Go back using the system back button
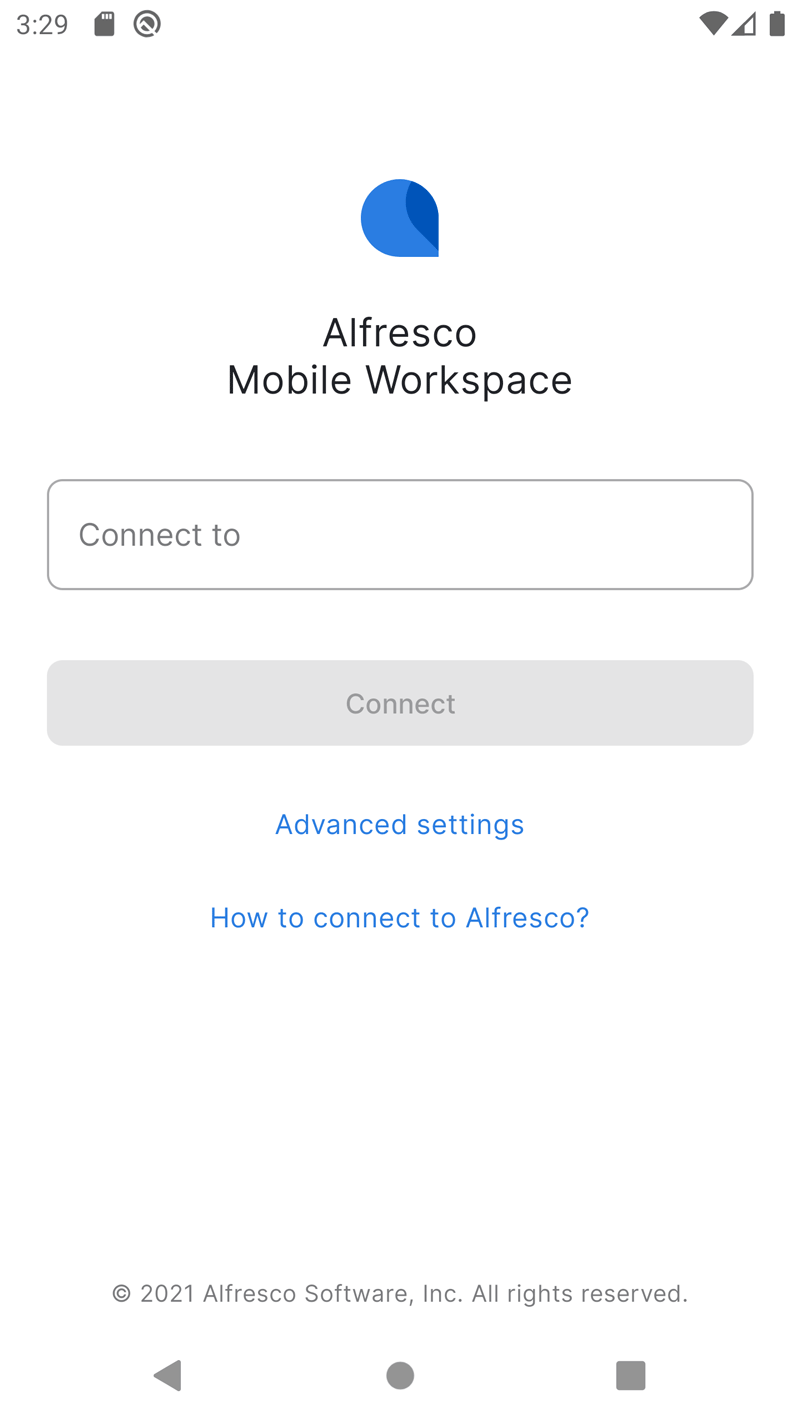 click(x=168, y=1375)
